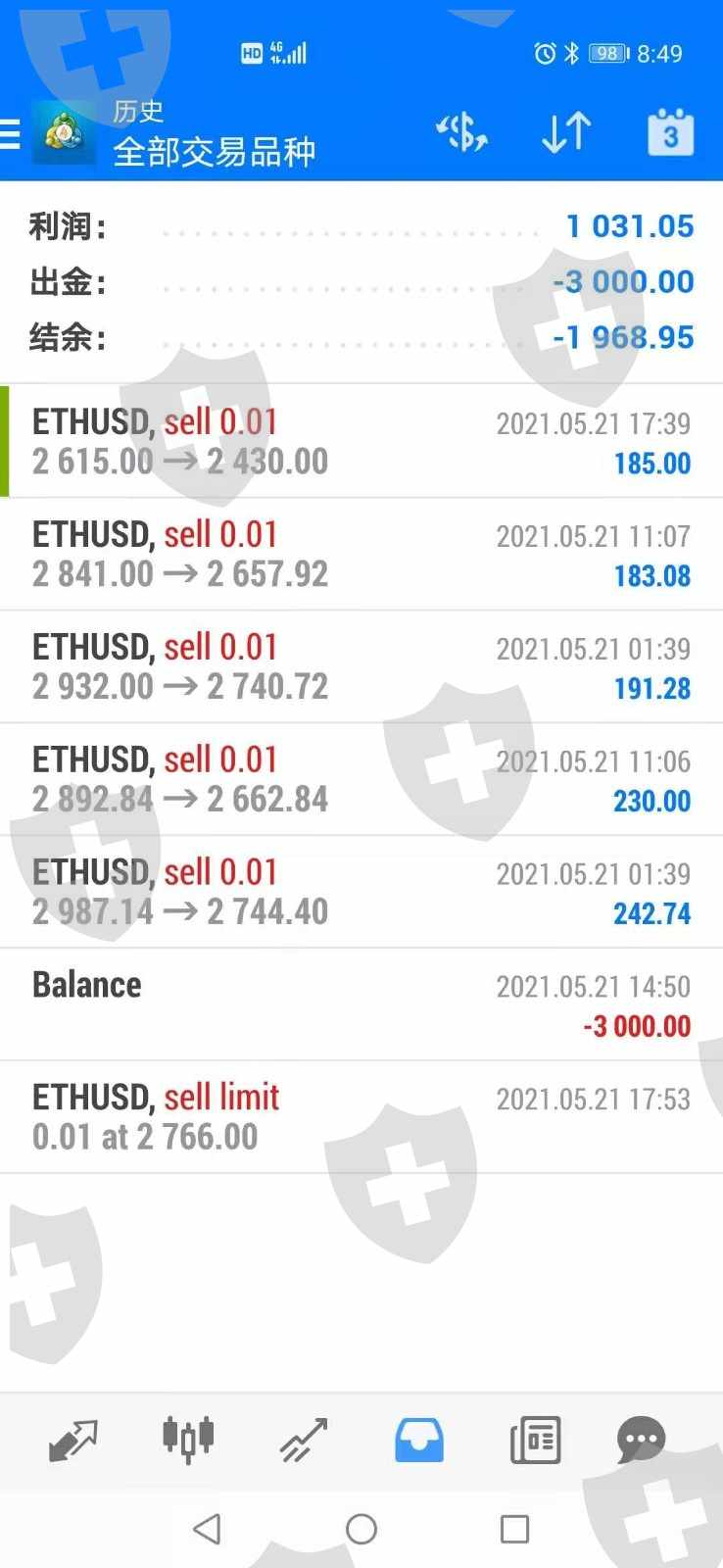
Task: Open the News tab
Action: (535, 1441)
